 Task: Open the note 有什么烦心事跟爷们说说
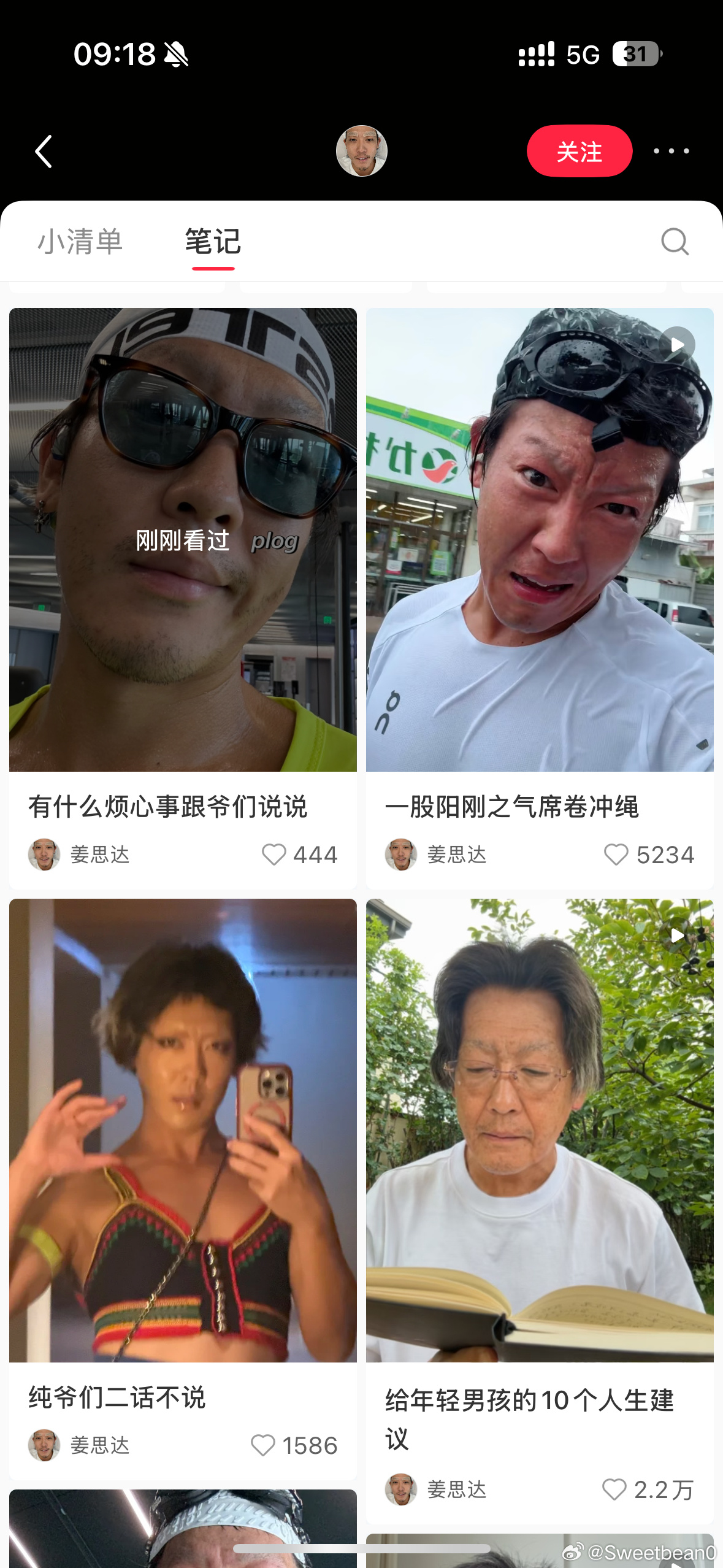pos(183,540)
